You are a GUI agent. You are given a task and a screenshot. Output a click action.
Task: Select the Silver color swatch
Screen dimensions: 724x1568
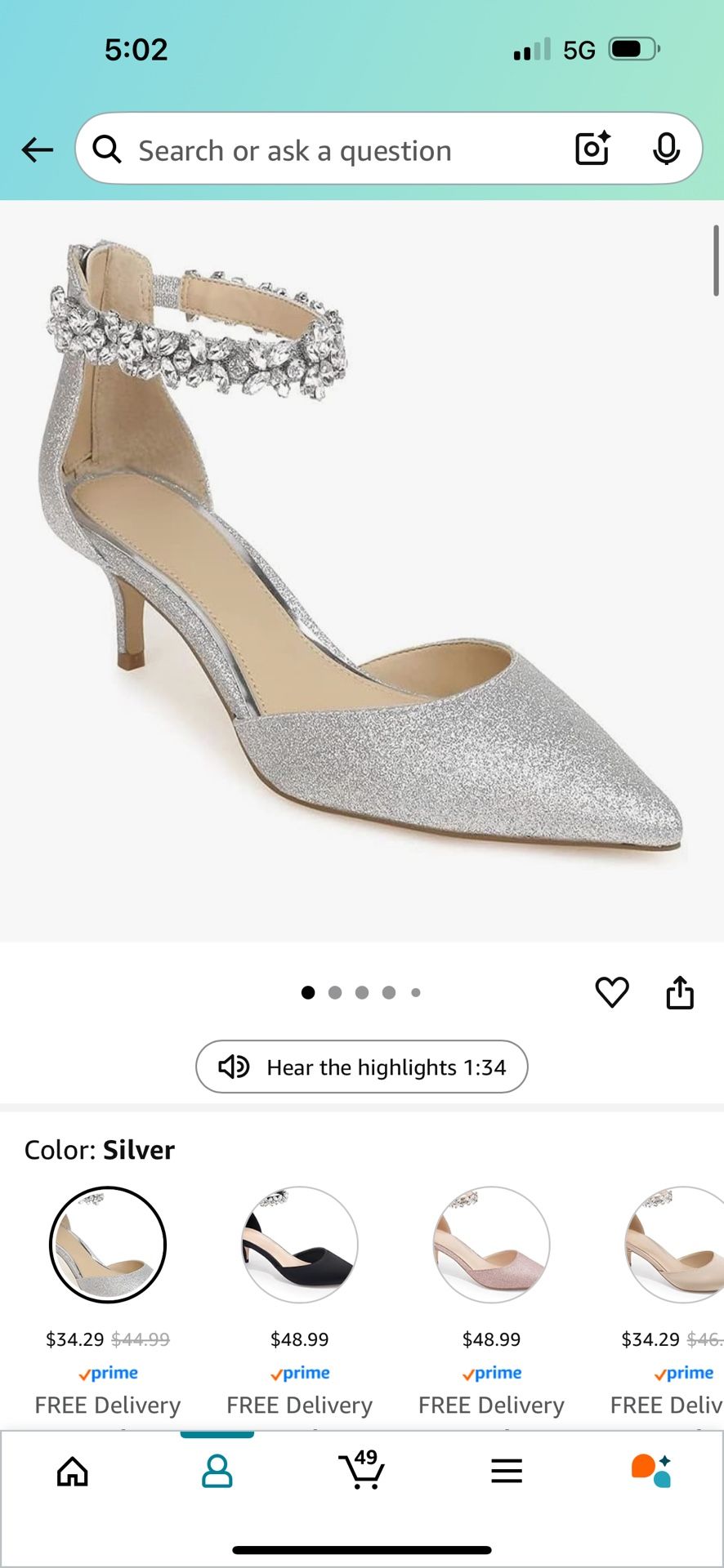coord(108,1245)
